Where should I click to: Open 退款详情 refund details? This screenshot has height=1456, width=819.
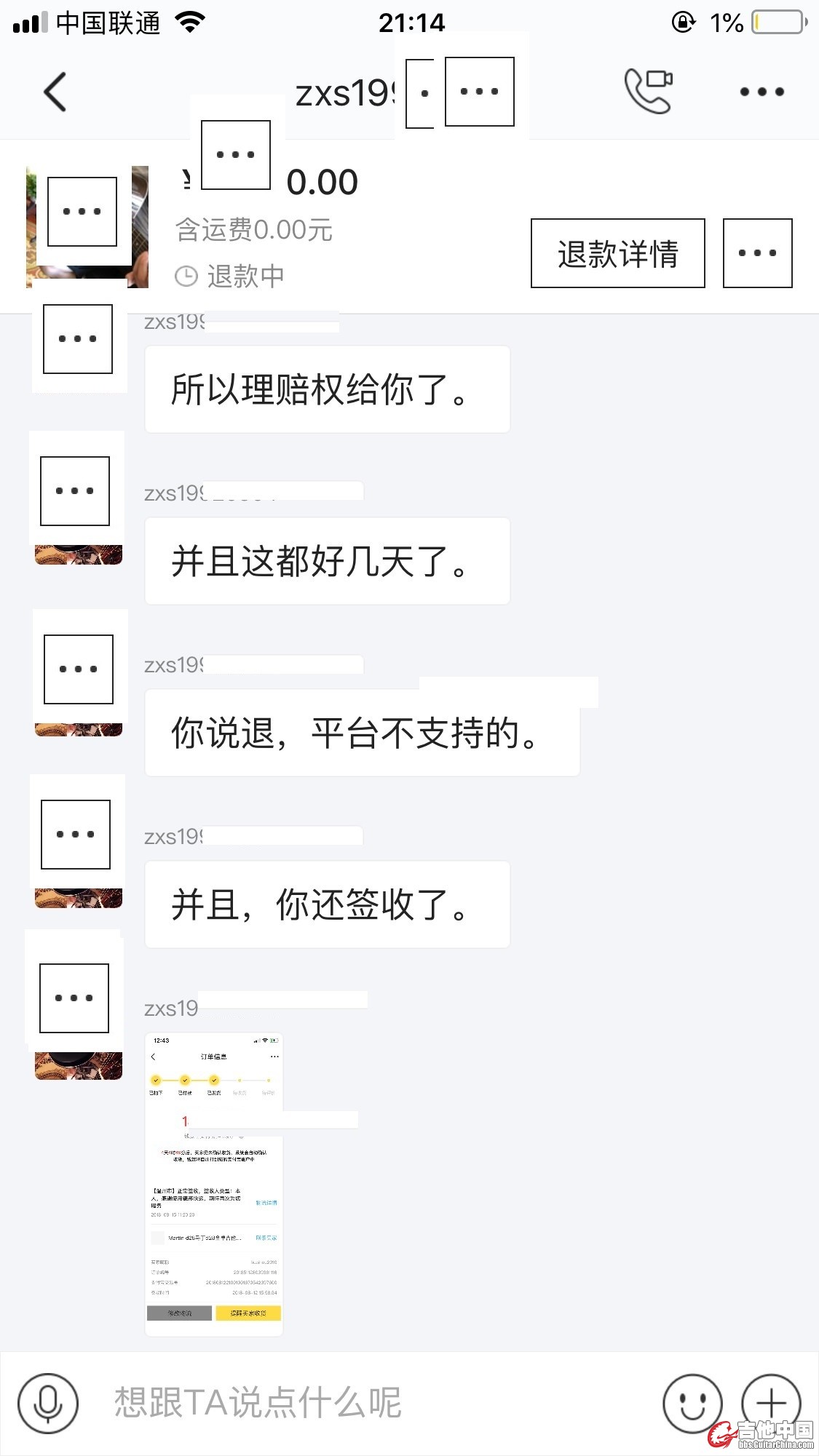(617, 253)
